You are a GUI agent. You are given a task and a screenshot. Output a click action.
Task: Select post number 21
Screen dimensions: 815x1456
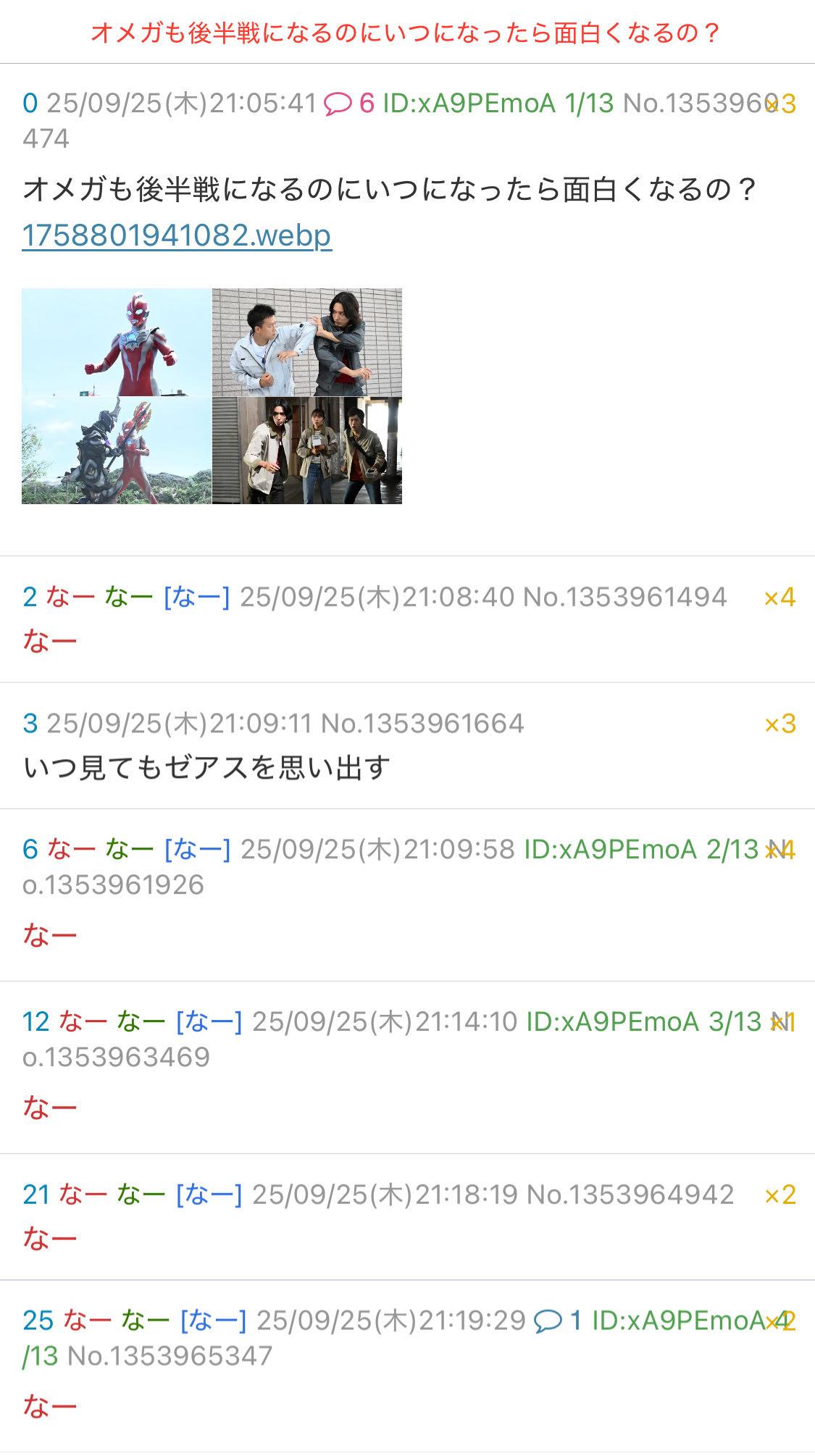point(36,1194)
